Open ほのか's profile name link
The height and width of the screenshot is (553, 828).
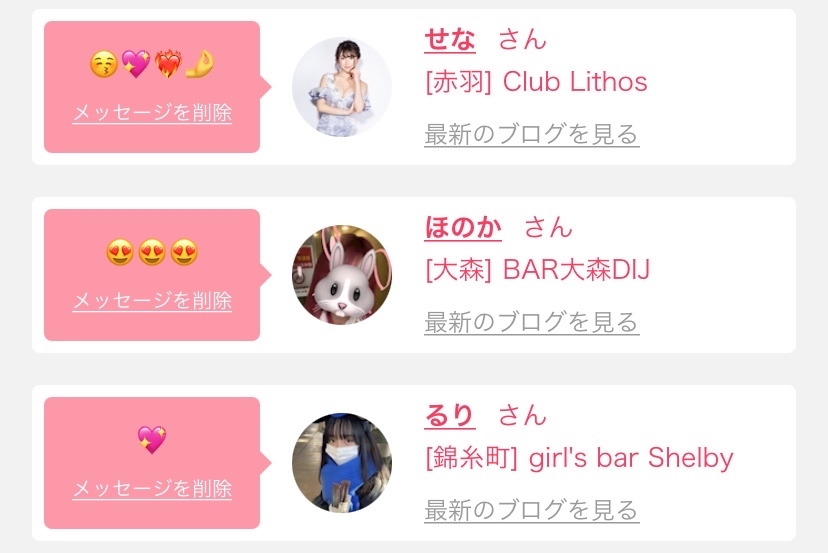pos(463,227)
